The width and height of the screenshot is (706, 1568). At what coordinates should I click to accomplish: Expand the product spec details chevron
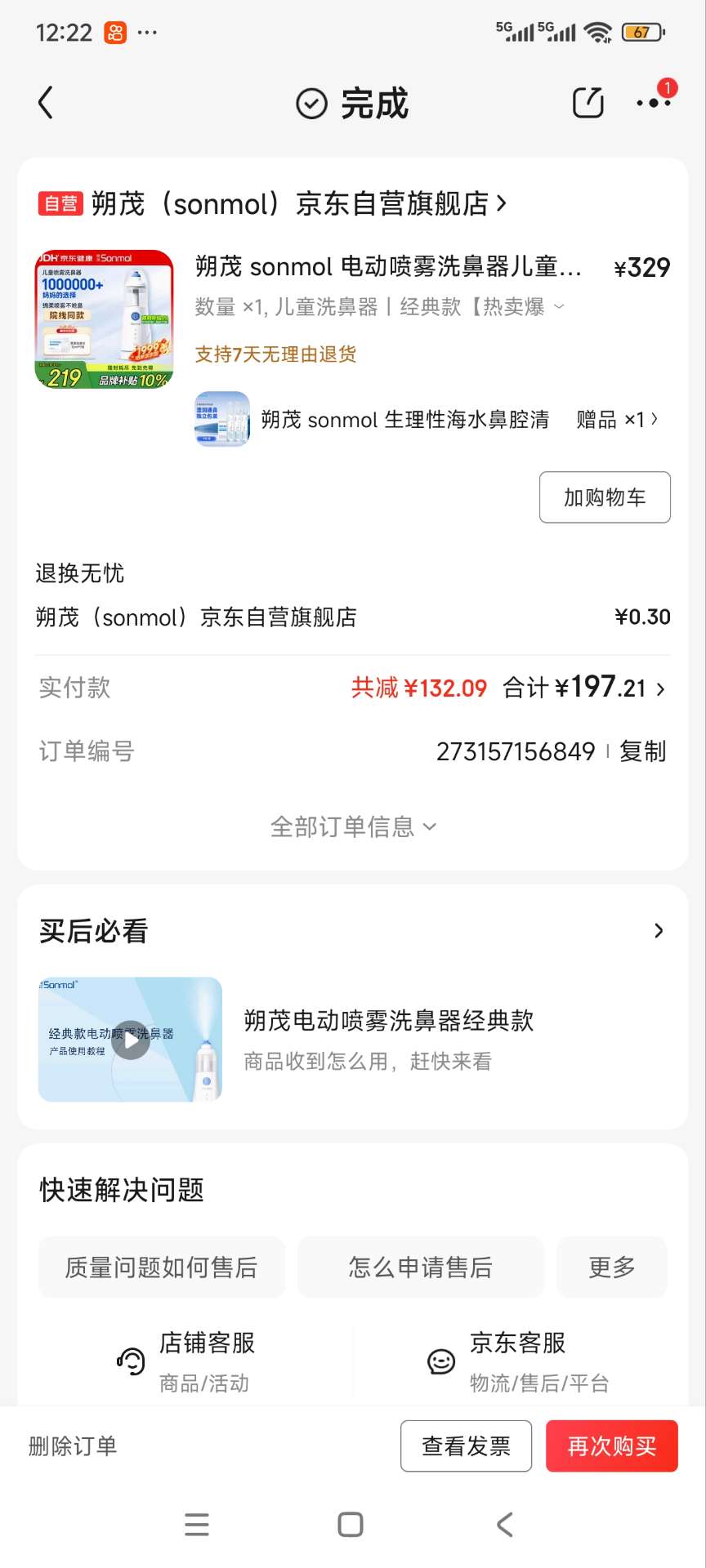[x=560, y=307]
